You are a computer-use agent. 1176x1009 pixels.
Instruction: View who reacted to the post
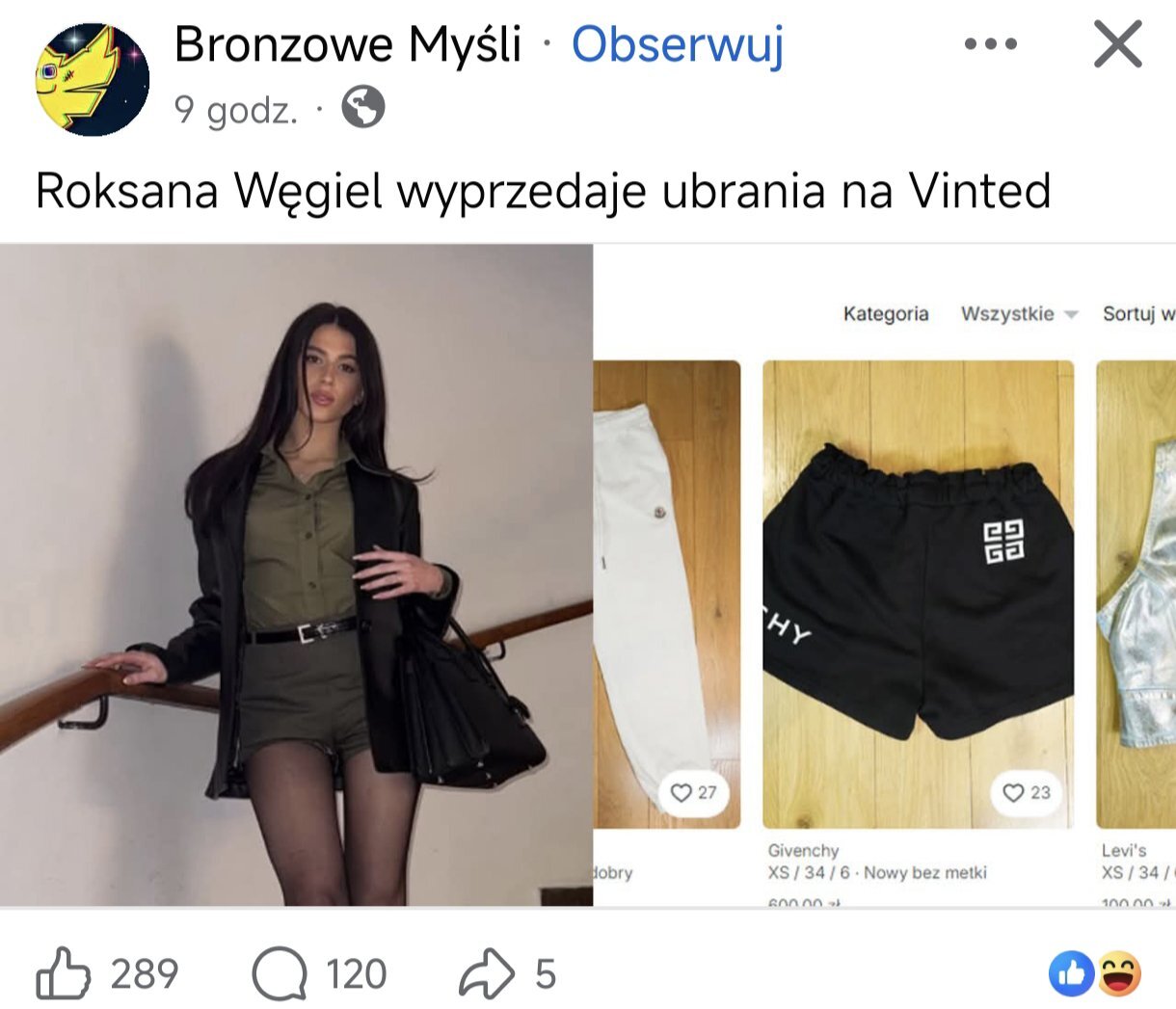click(x=1095, y=973)
